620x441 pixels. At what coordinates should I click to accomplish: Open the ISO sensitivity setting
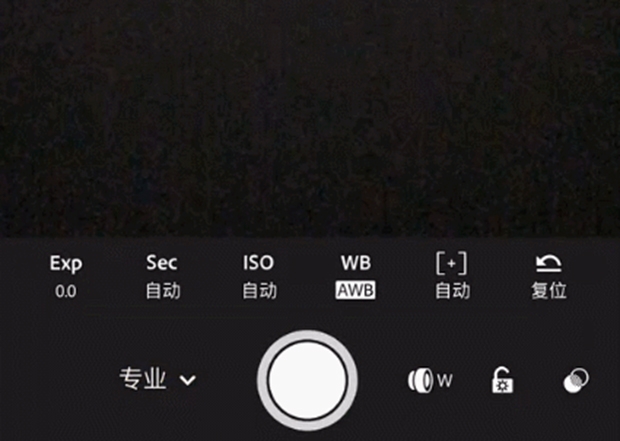tap(258, 276)
